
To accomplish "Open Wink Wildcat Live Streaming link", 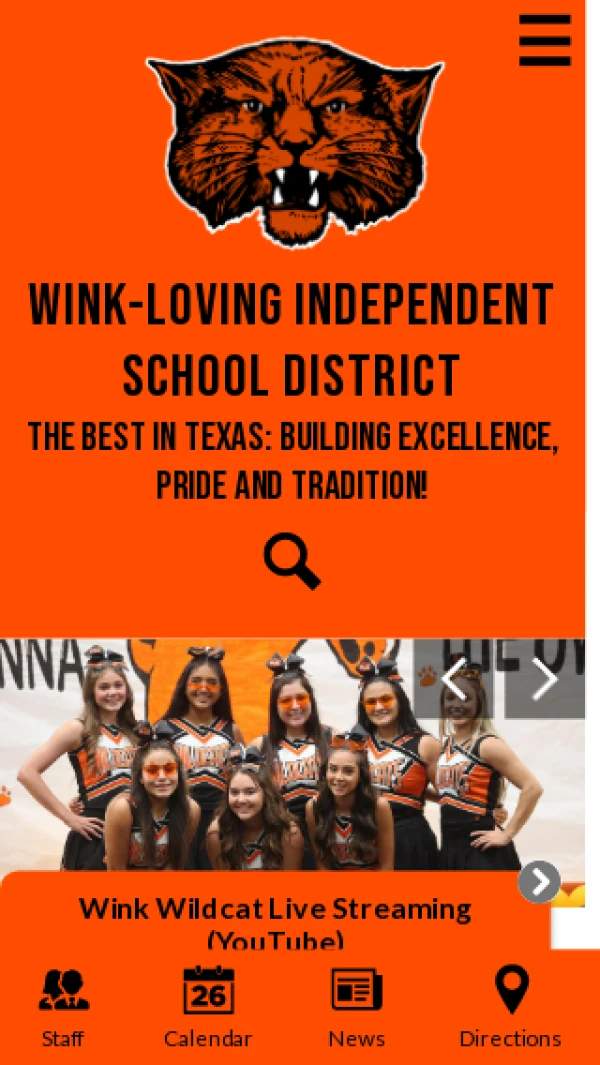I will coord(275,922).
